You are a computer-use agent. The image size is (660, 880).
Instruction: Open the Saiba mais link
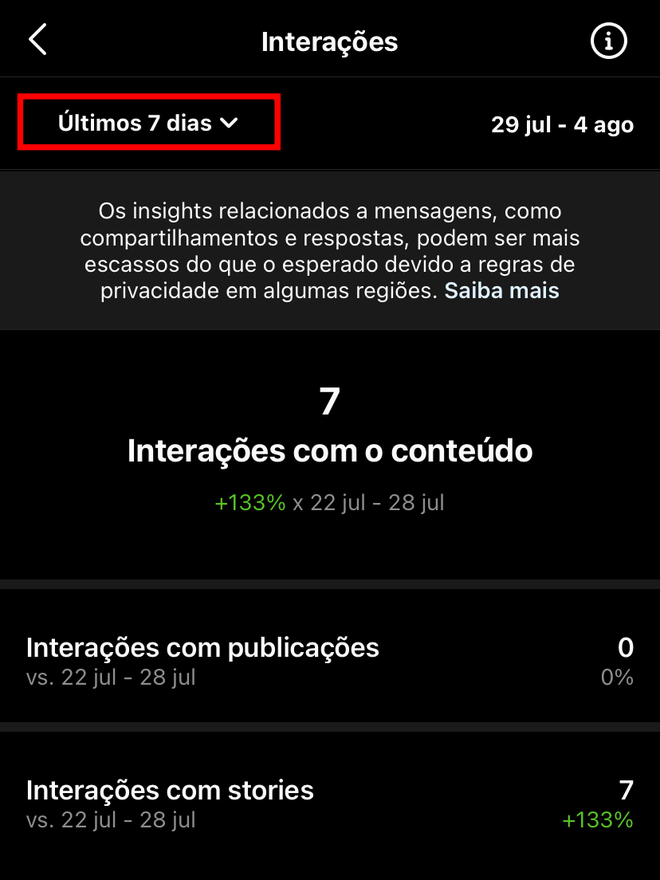click(x=501, y=291)
